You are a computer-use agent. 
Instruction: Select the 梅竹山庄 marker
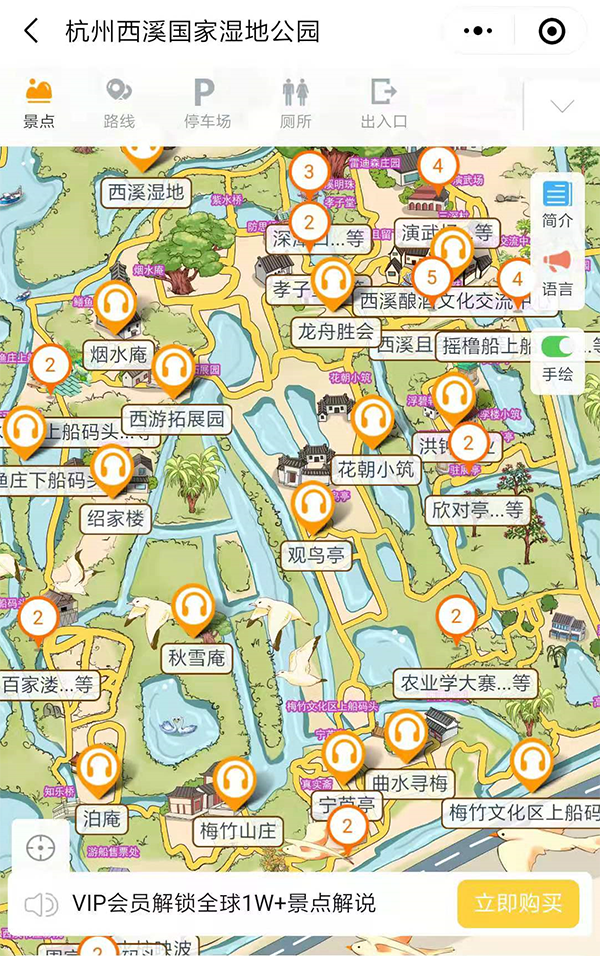(235, 782)
